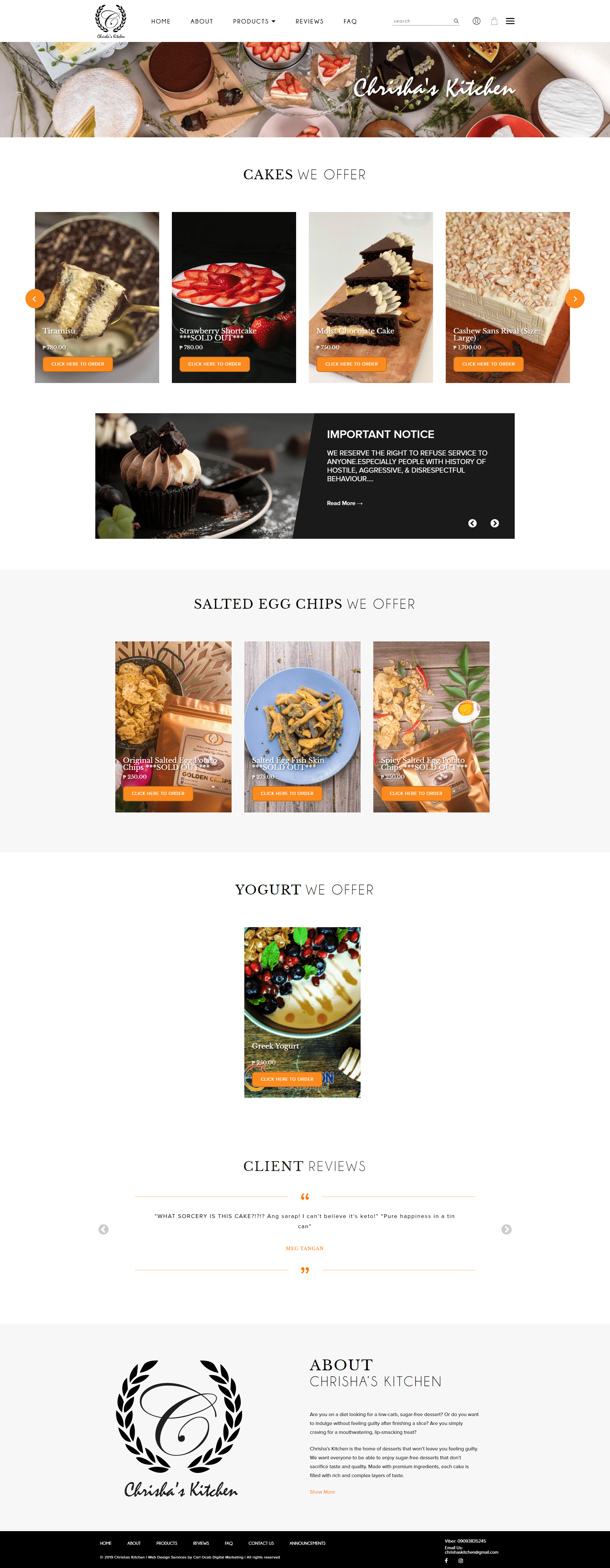Image resolution: width=610 pixels, height=1568 pixels.
Task: Order the Greek Yogurt
Action: [287, 1079]
